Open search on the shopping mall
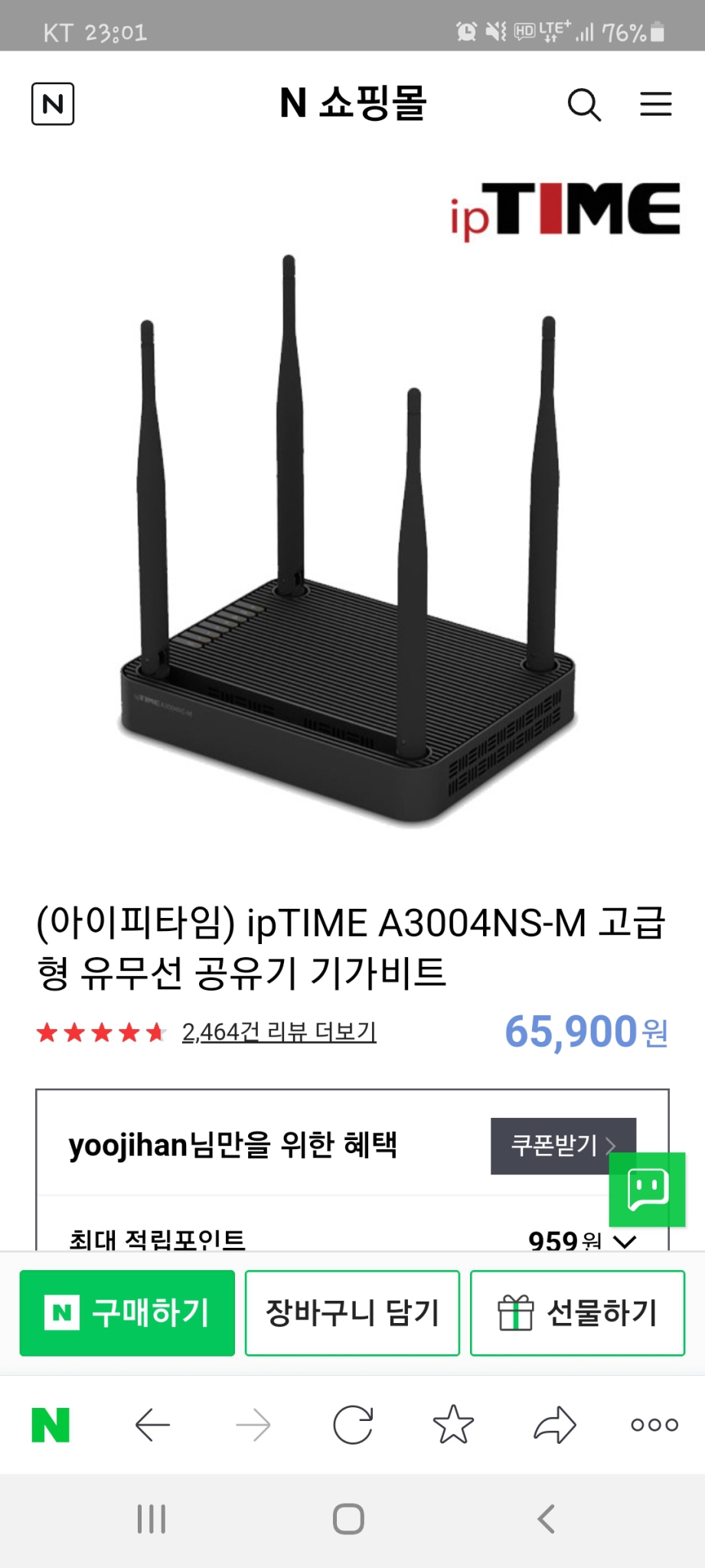 [584, 105]
